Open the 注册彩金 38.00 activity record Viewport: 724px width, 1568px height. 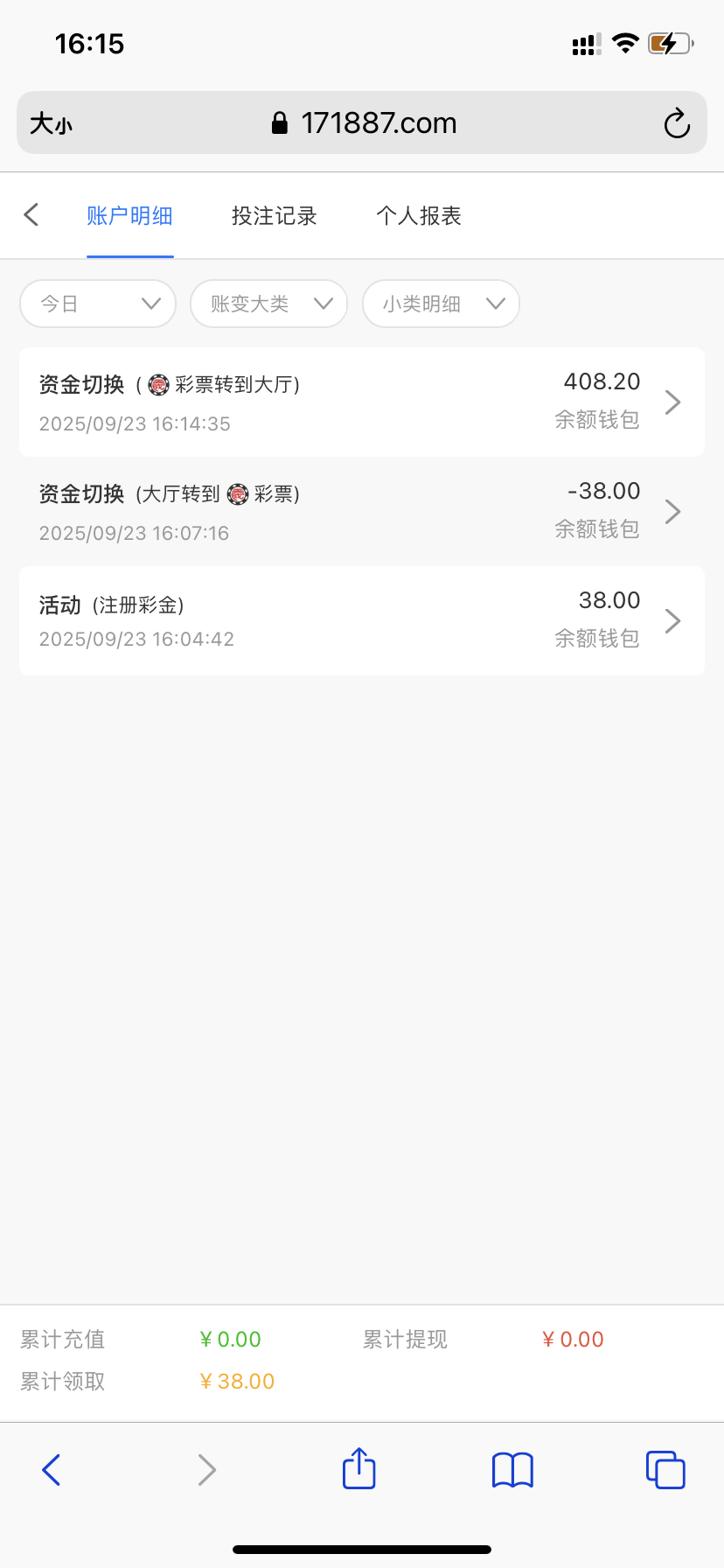tap(361, 621)
